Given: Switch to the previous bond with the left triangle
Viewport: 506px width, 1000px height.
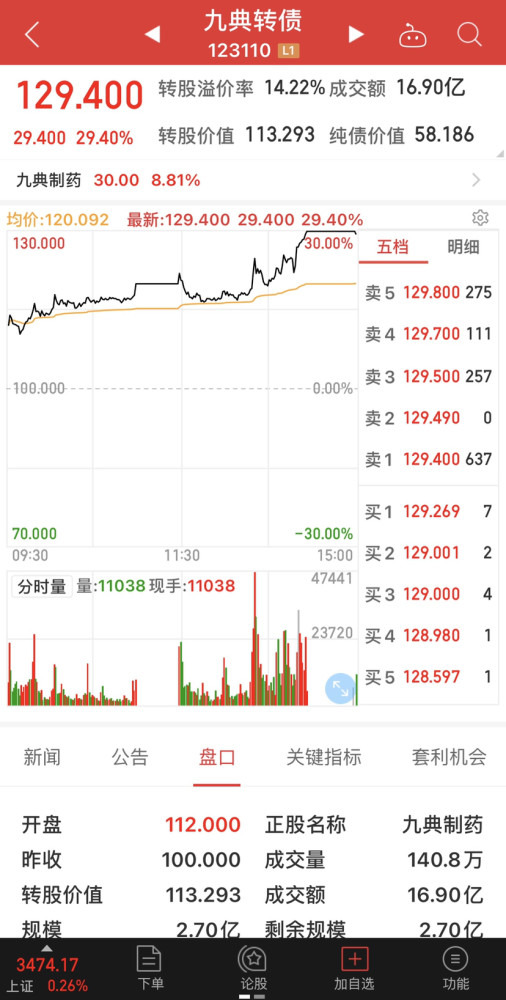Looking at the screenshot, I should click(152, 34).
